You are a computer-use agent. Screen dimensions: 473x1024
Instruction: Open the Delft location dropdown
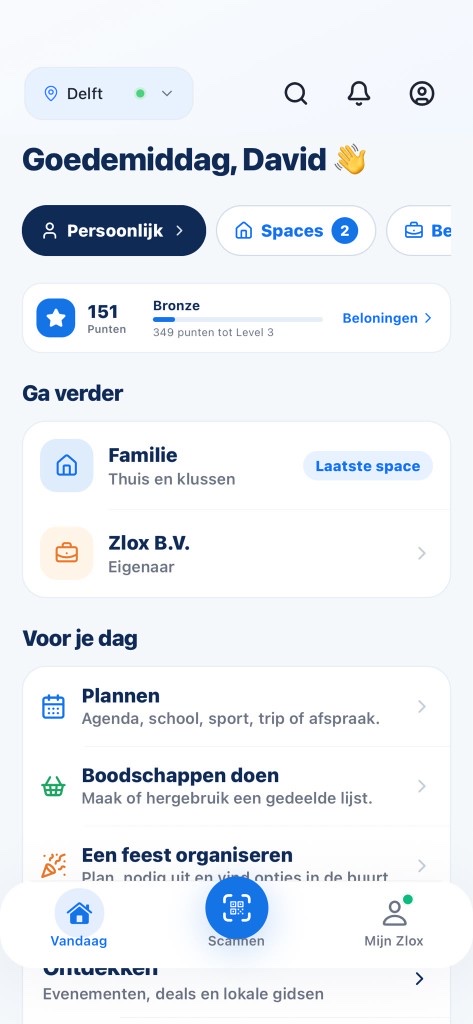pyautogui.click(x=108, y=93)
